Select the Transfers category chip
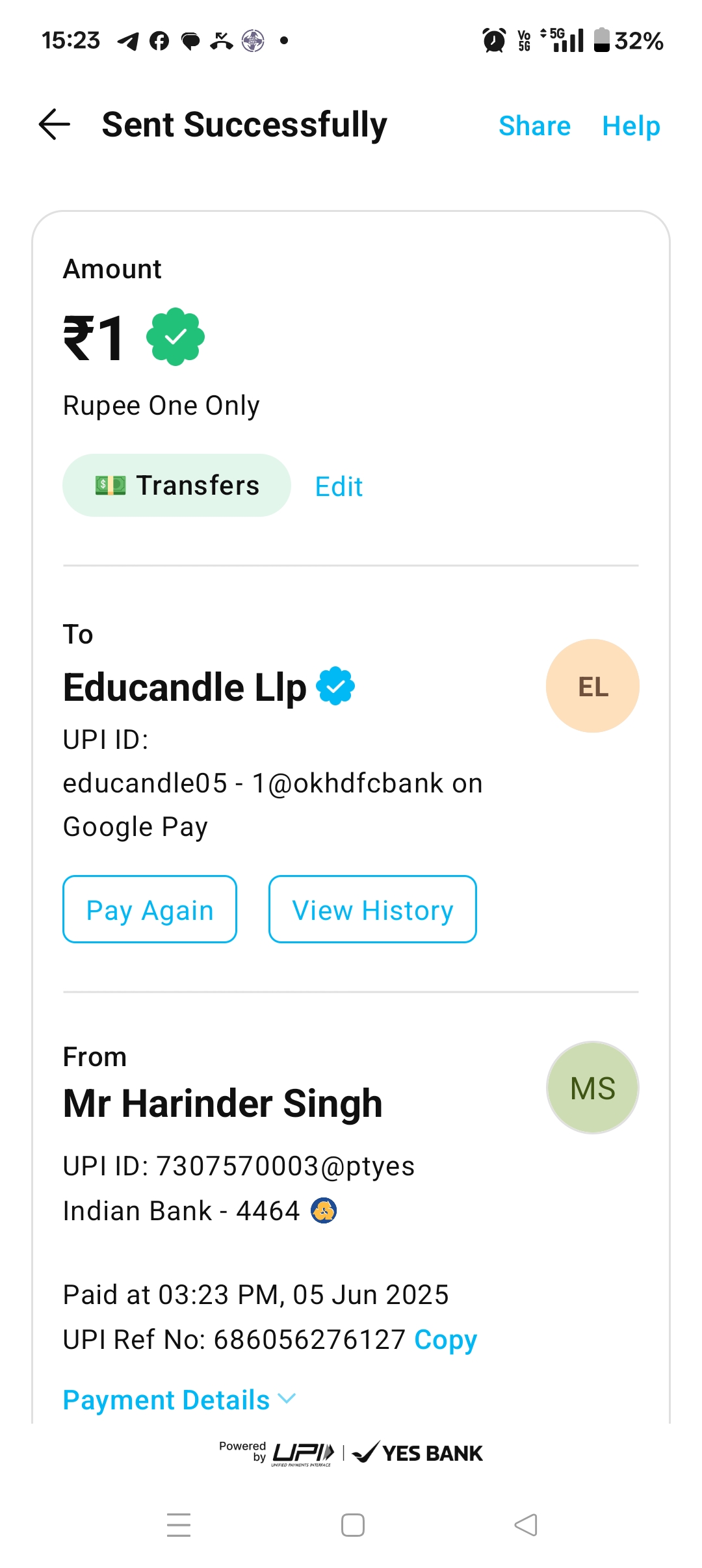Viewport: 702px width, 1568px height. (x=177, y=486)
